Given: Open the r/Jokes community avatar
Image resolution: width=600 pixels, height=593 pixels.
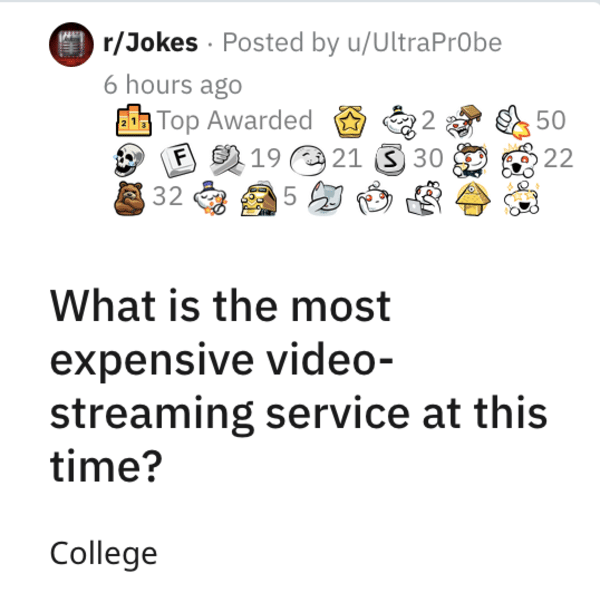Looking at the screenshot, I should coord(72,47).
